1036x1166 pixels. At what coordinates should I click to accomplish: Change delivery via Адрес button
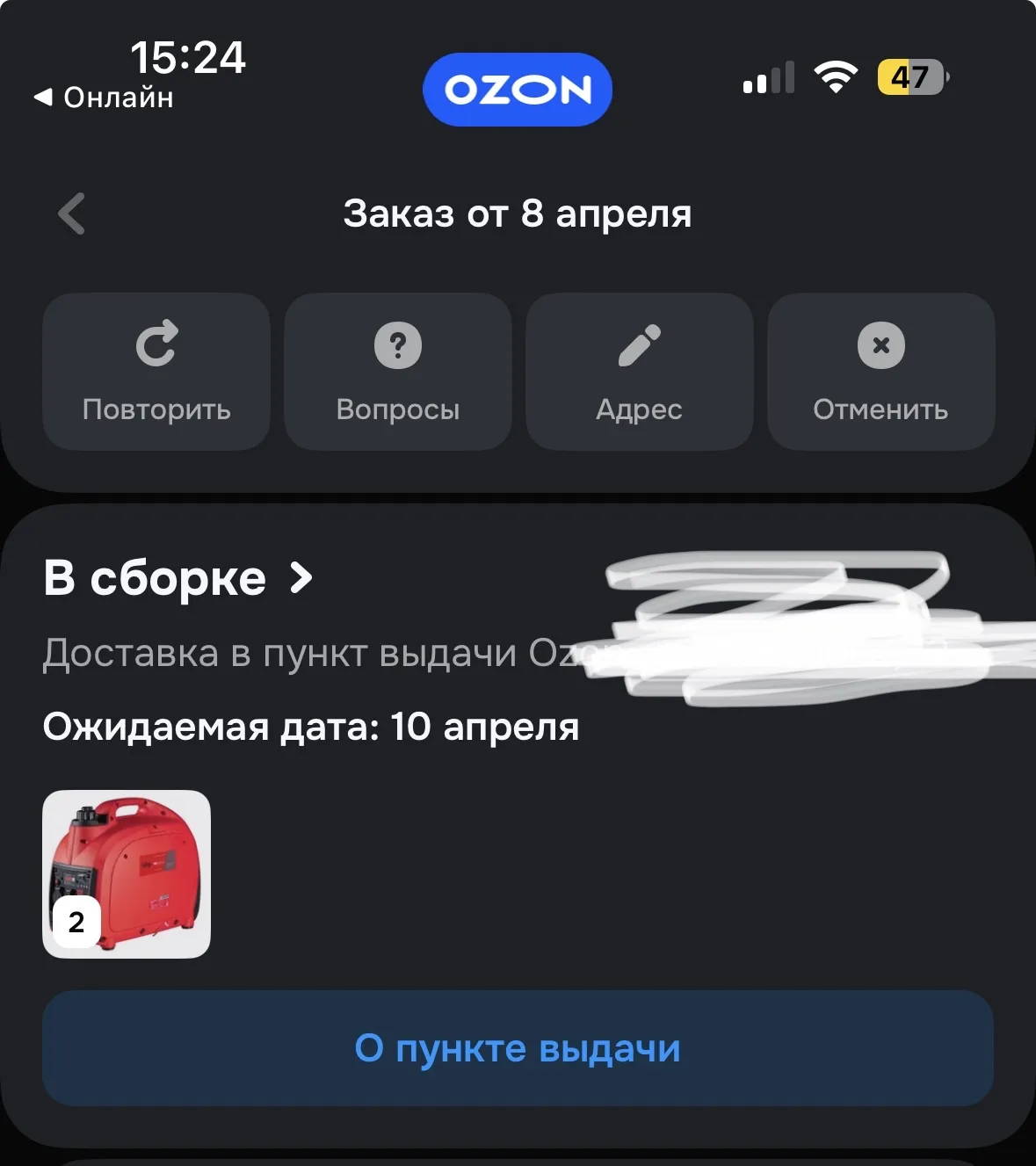(640, 372)
